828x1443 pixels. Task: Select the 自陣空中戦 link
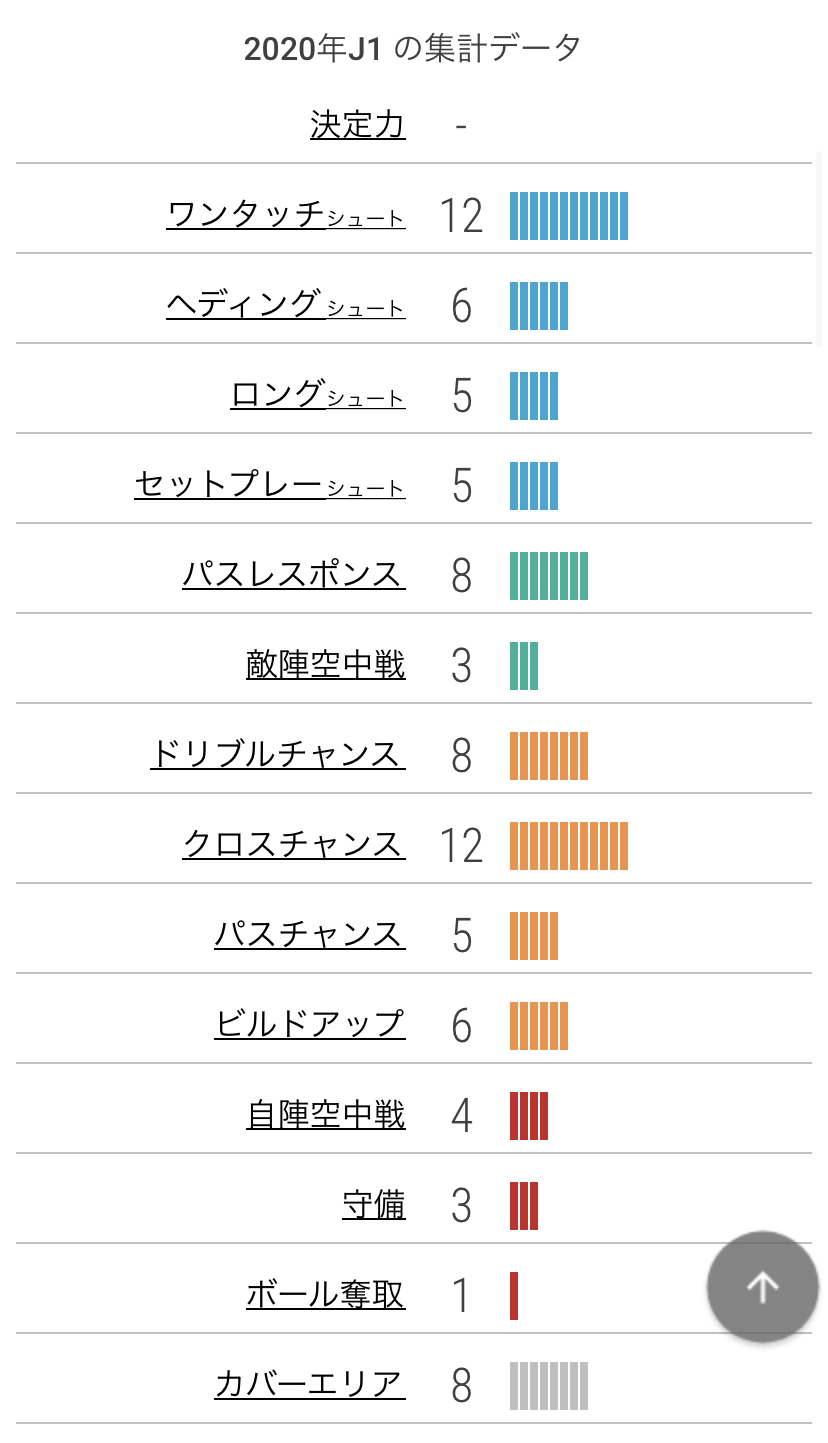(x=326, y=1115)
